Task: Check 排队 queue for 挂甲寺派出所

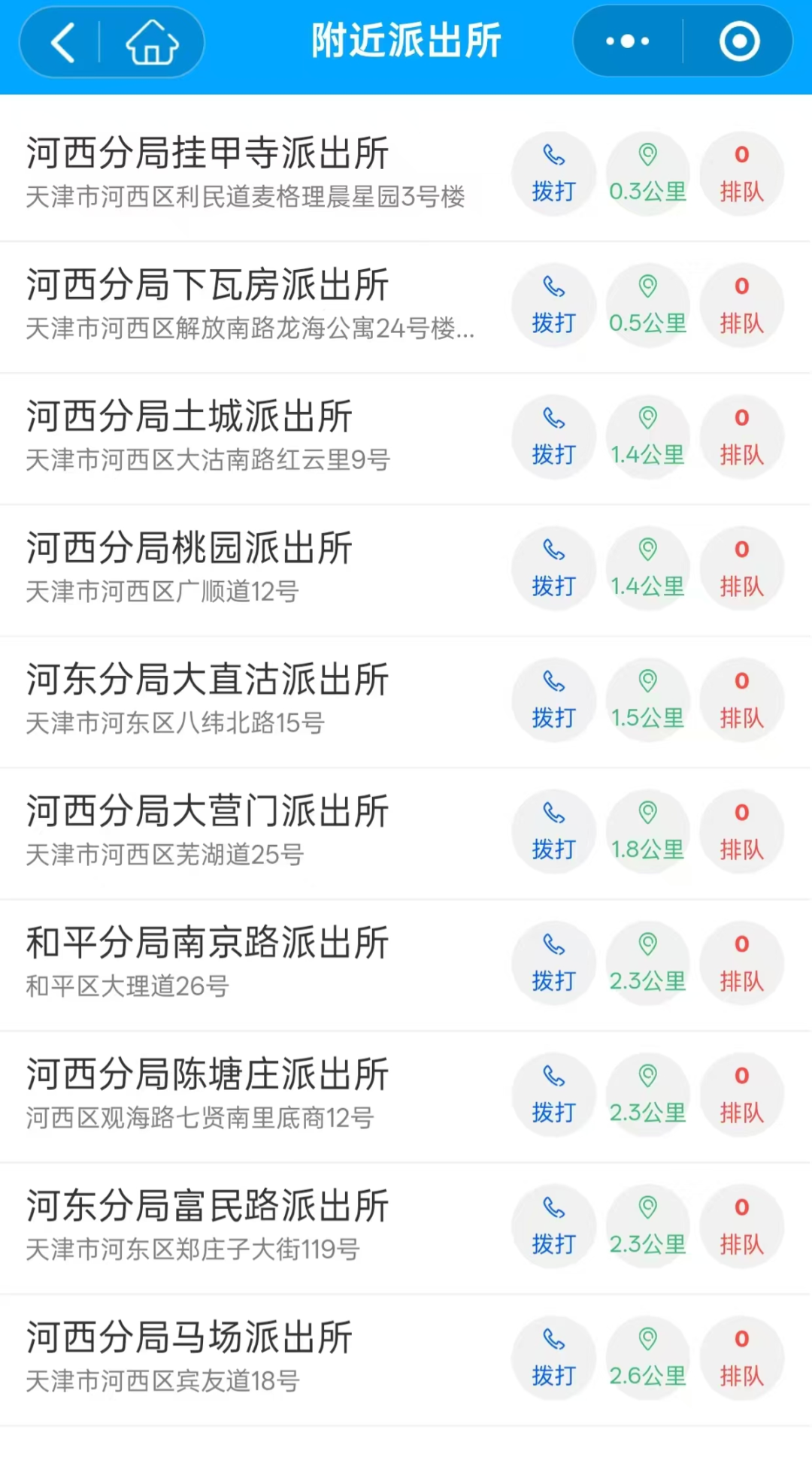Action: [742, 174]
